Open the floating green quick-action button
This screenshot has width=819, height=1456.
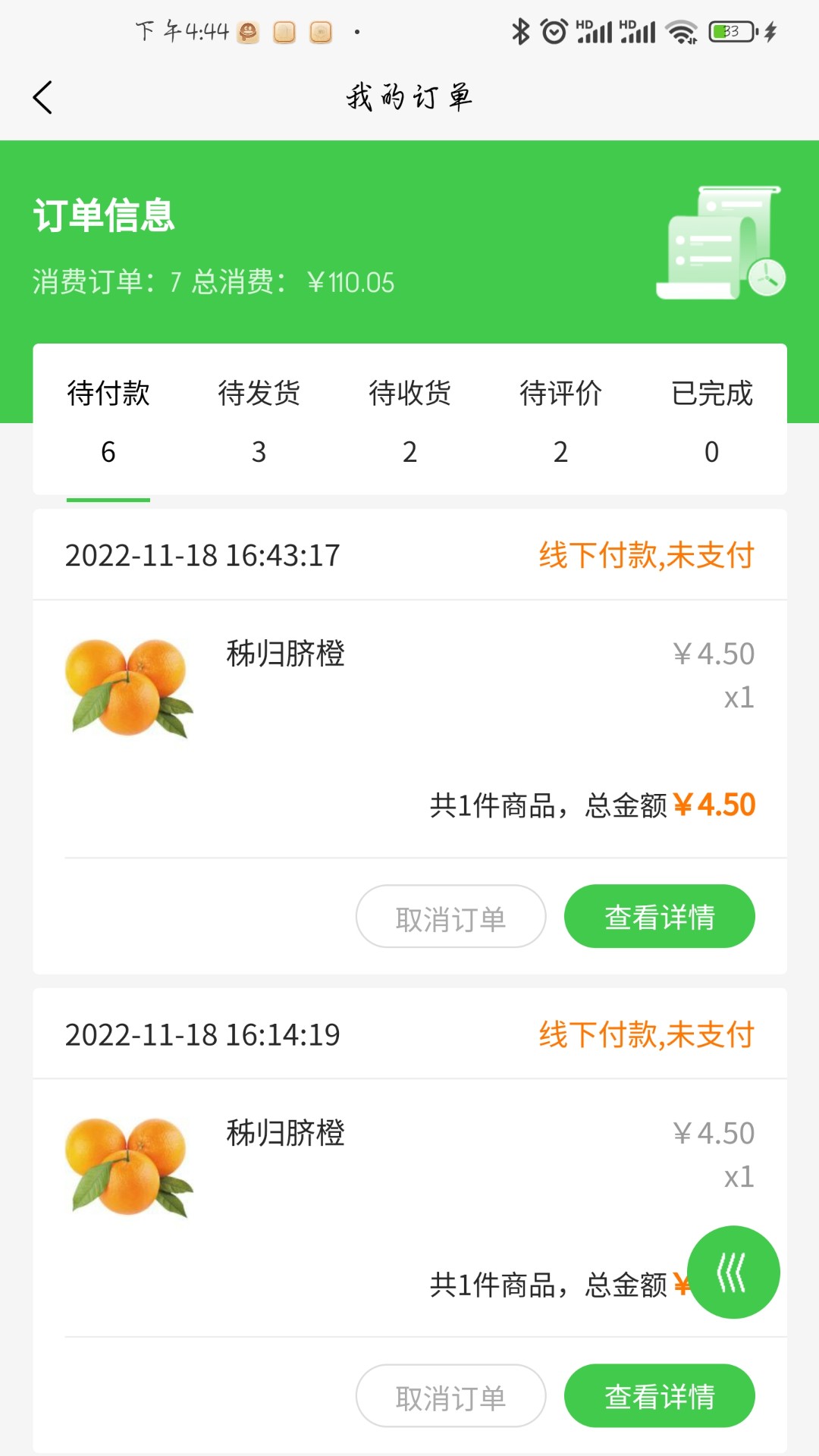(733, 1272)
